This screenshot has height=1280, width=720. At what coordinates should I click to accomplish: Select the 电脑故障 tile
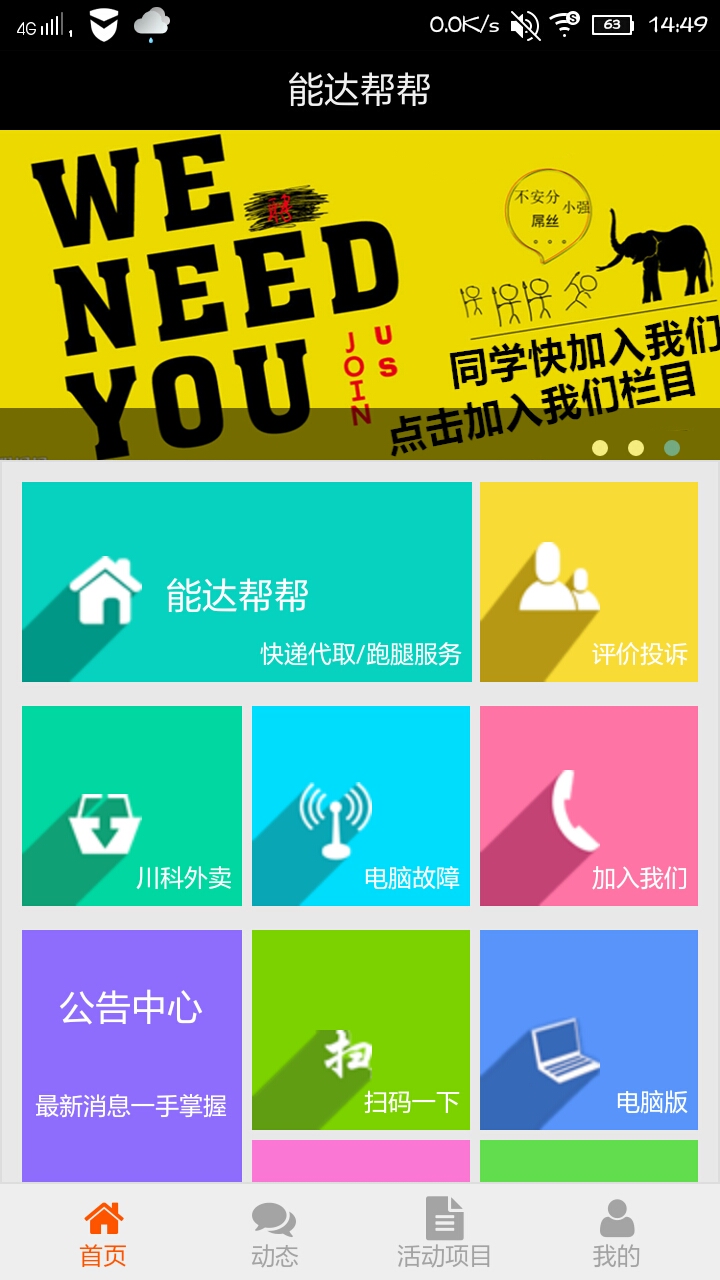click(x=360, y=806)
